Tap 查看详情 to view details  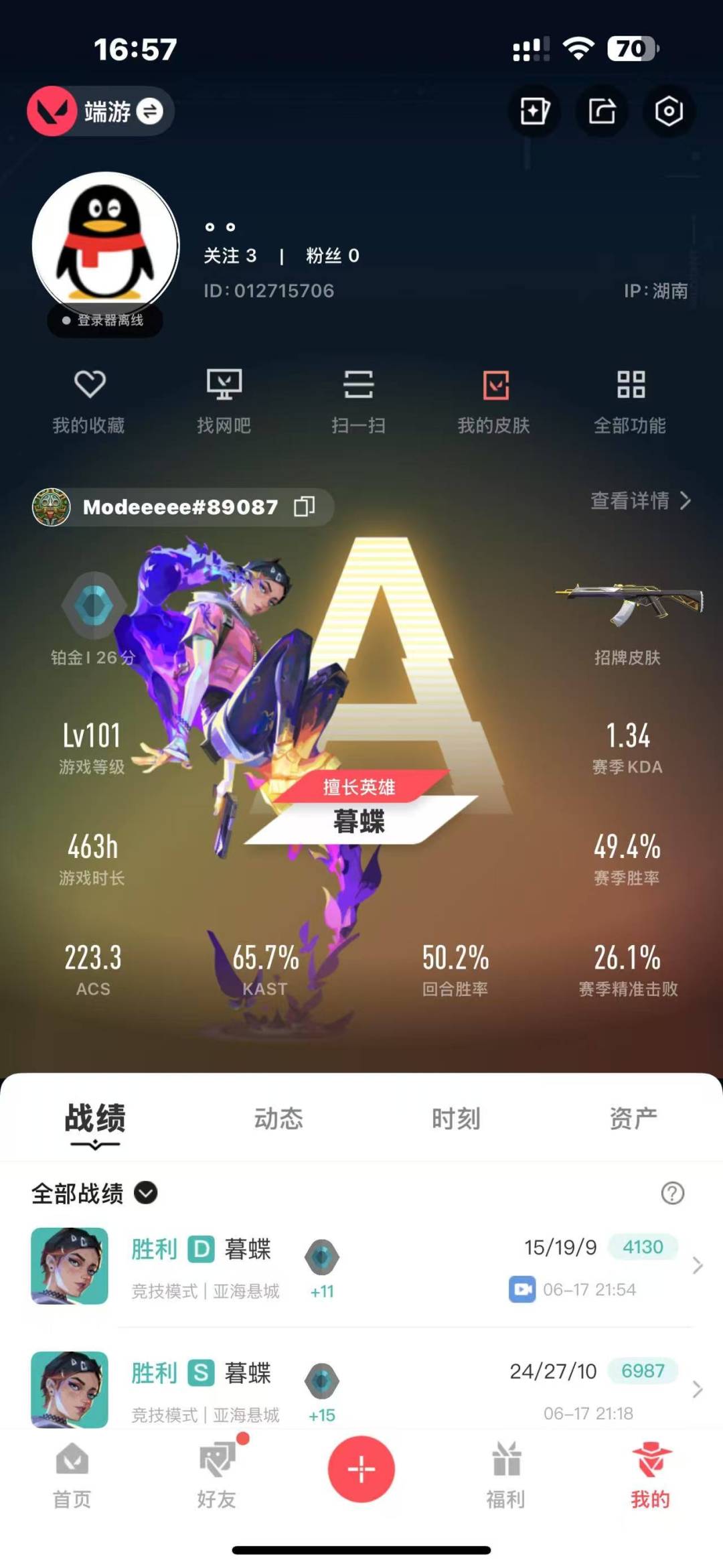point(641,500)
